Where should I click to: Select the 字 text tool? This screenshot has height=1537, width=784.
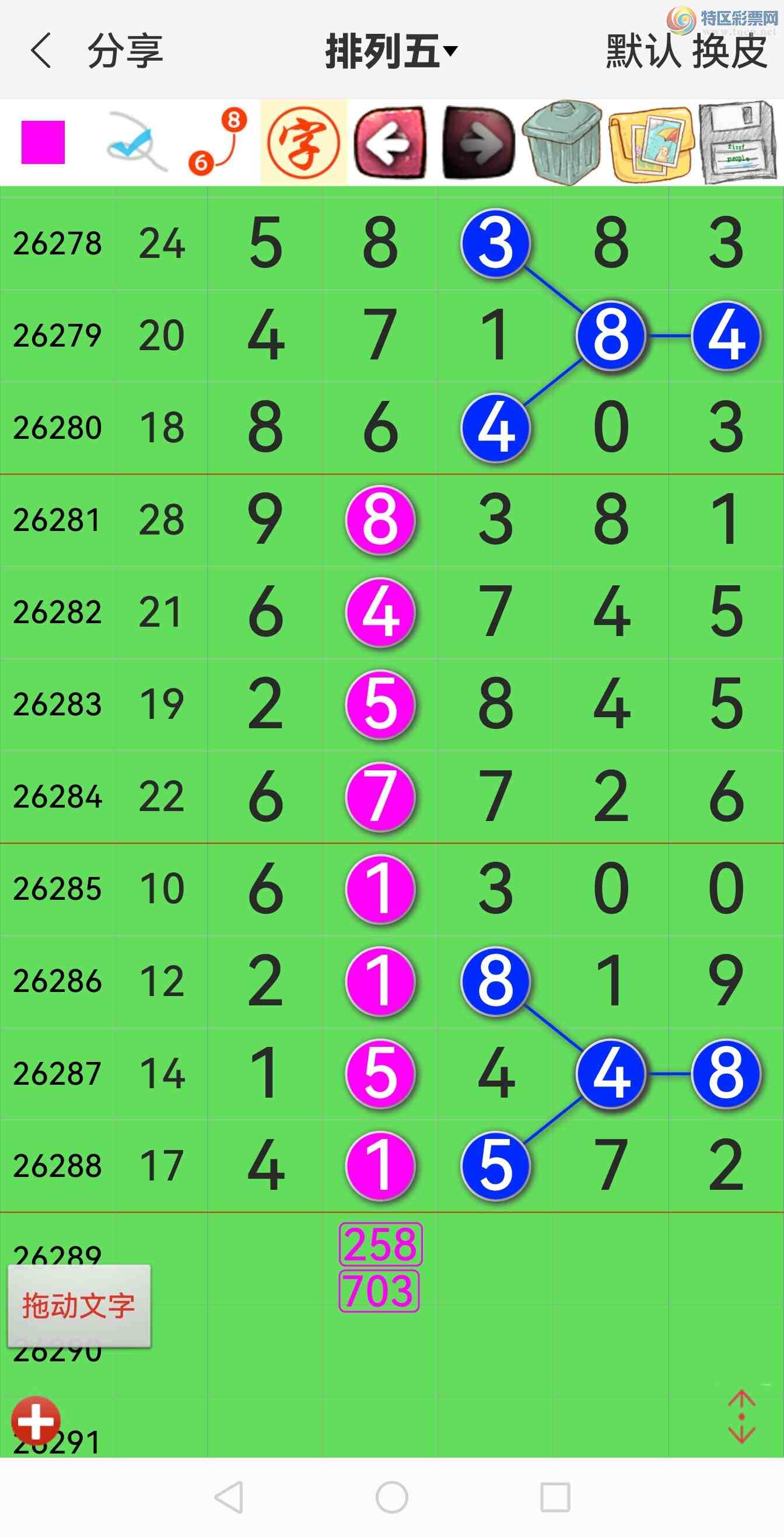[x=304, y=142]
